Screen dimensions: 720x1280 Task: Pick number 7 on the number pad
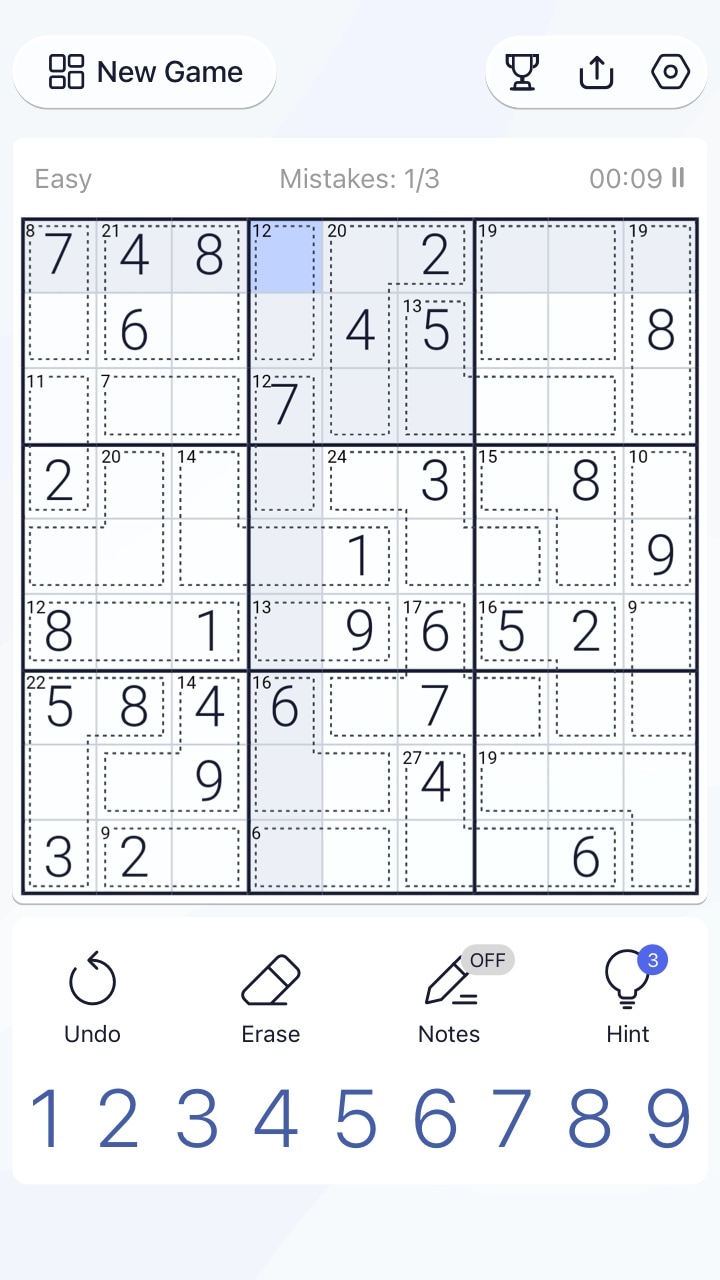513,1118
